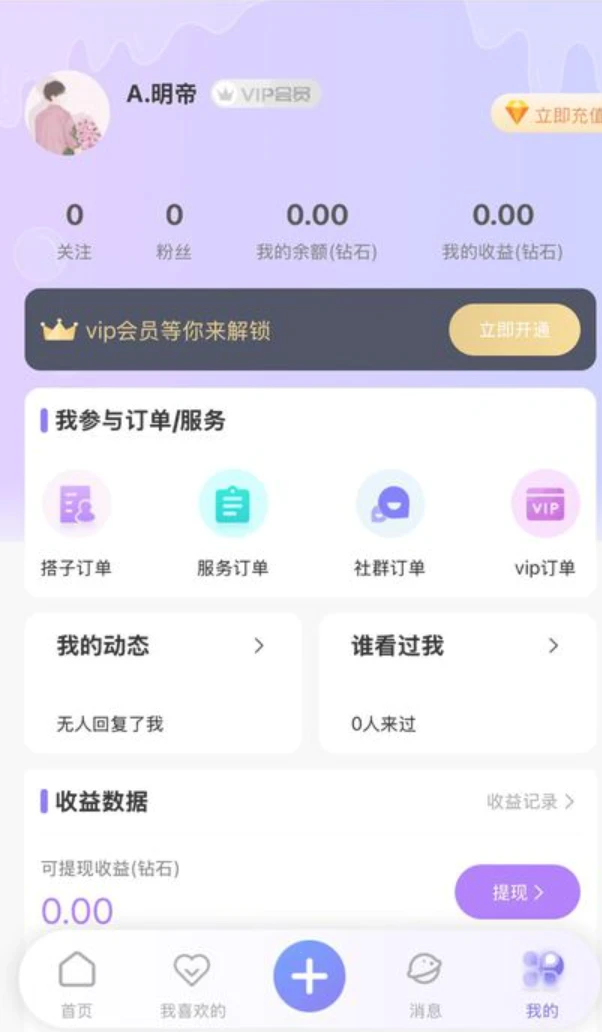Tap the VIP会员 badge next to name
Screen dimensions: 602x1032
point(266,95)
